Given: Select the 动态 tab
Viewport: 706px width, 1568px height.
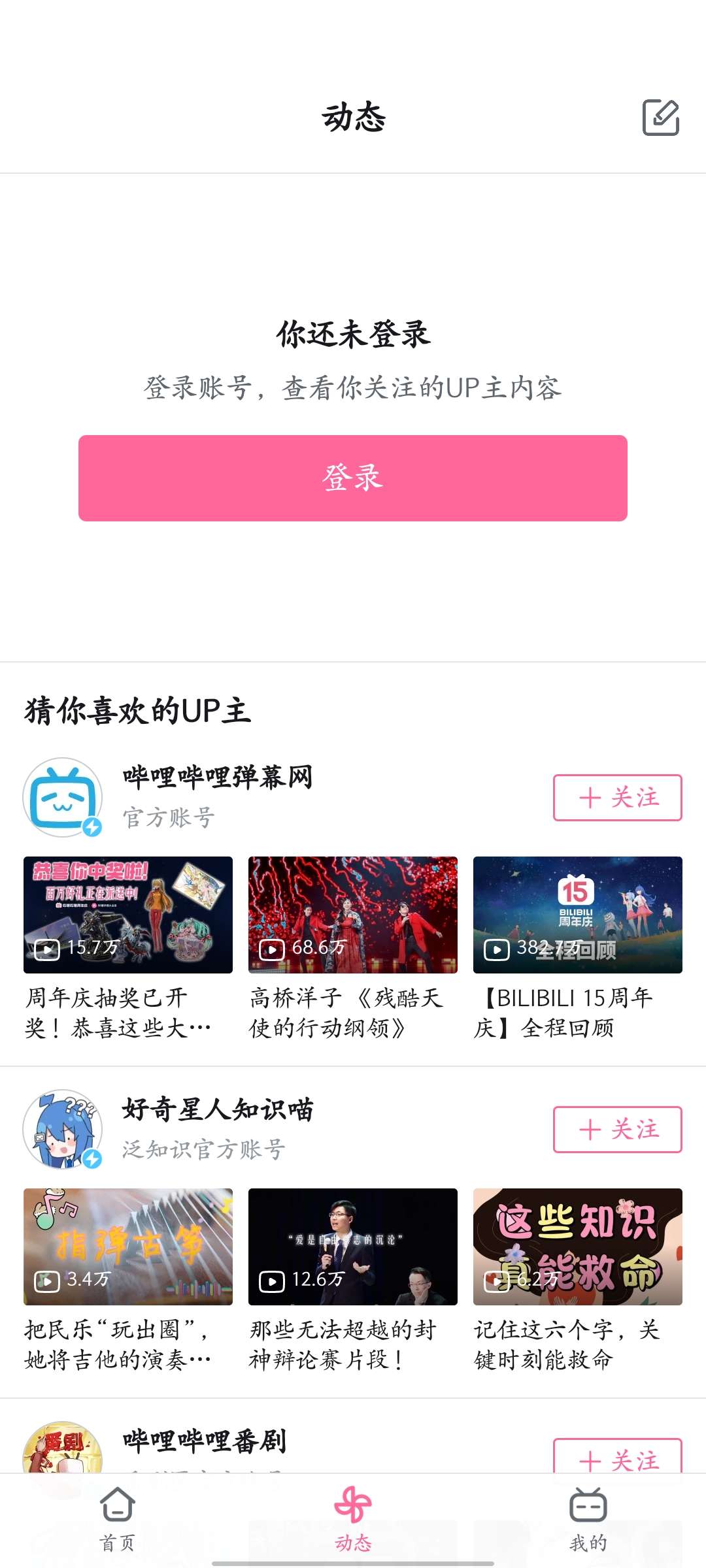Looking at the screenshot, I should point(353,1518).
